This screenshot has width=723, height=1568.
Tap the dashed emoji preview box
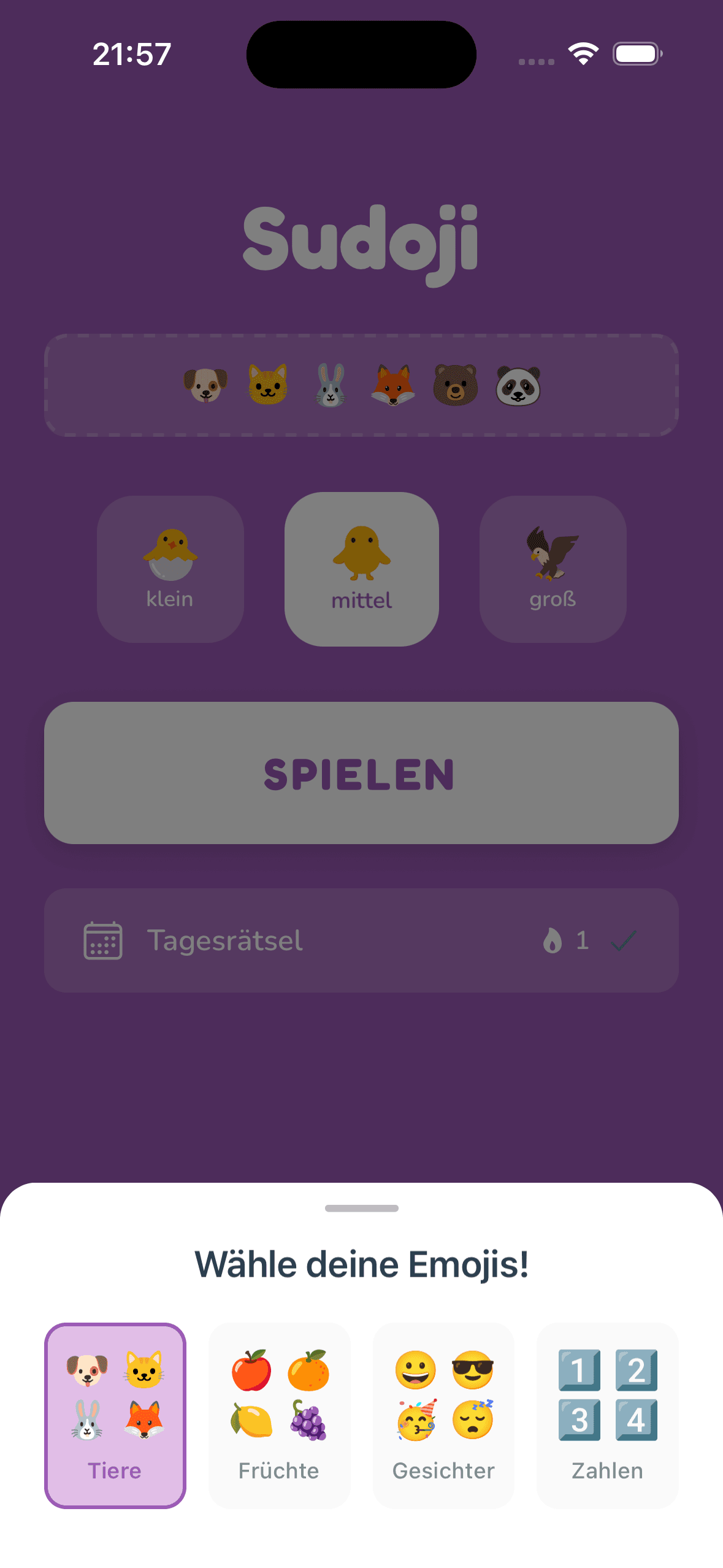point(361,385)
